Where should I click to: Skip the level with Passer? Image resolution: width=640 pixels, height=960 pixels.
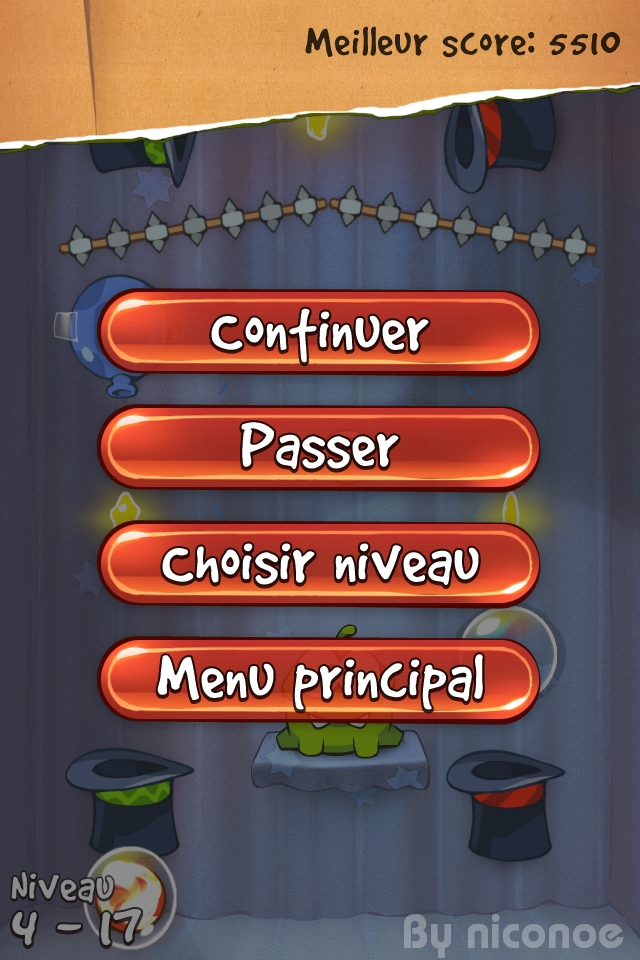(x=319, y=448)
